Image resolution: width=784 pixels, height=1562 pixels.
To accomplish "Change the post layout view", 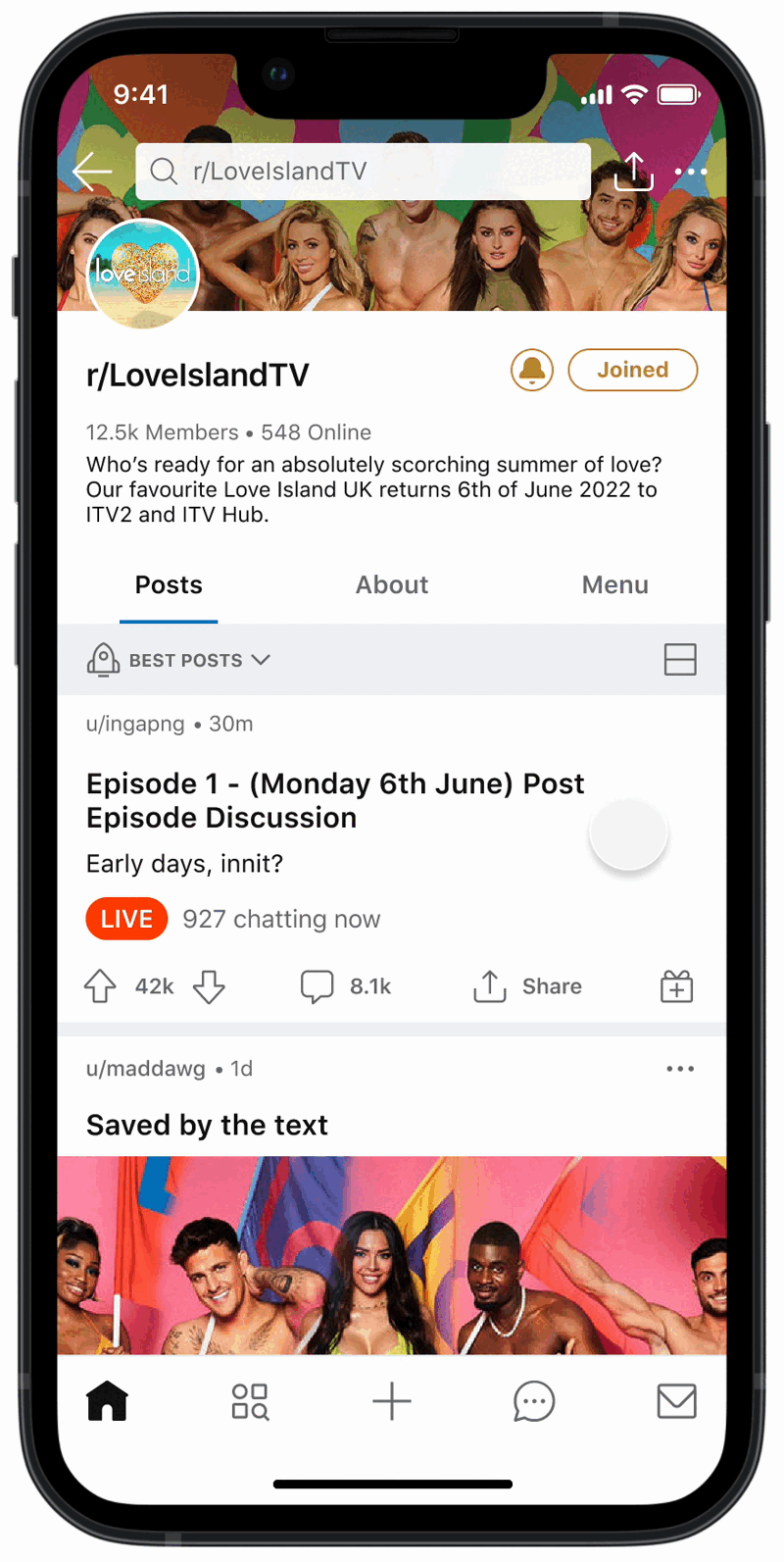I will (x=679, y=660).
